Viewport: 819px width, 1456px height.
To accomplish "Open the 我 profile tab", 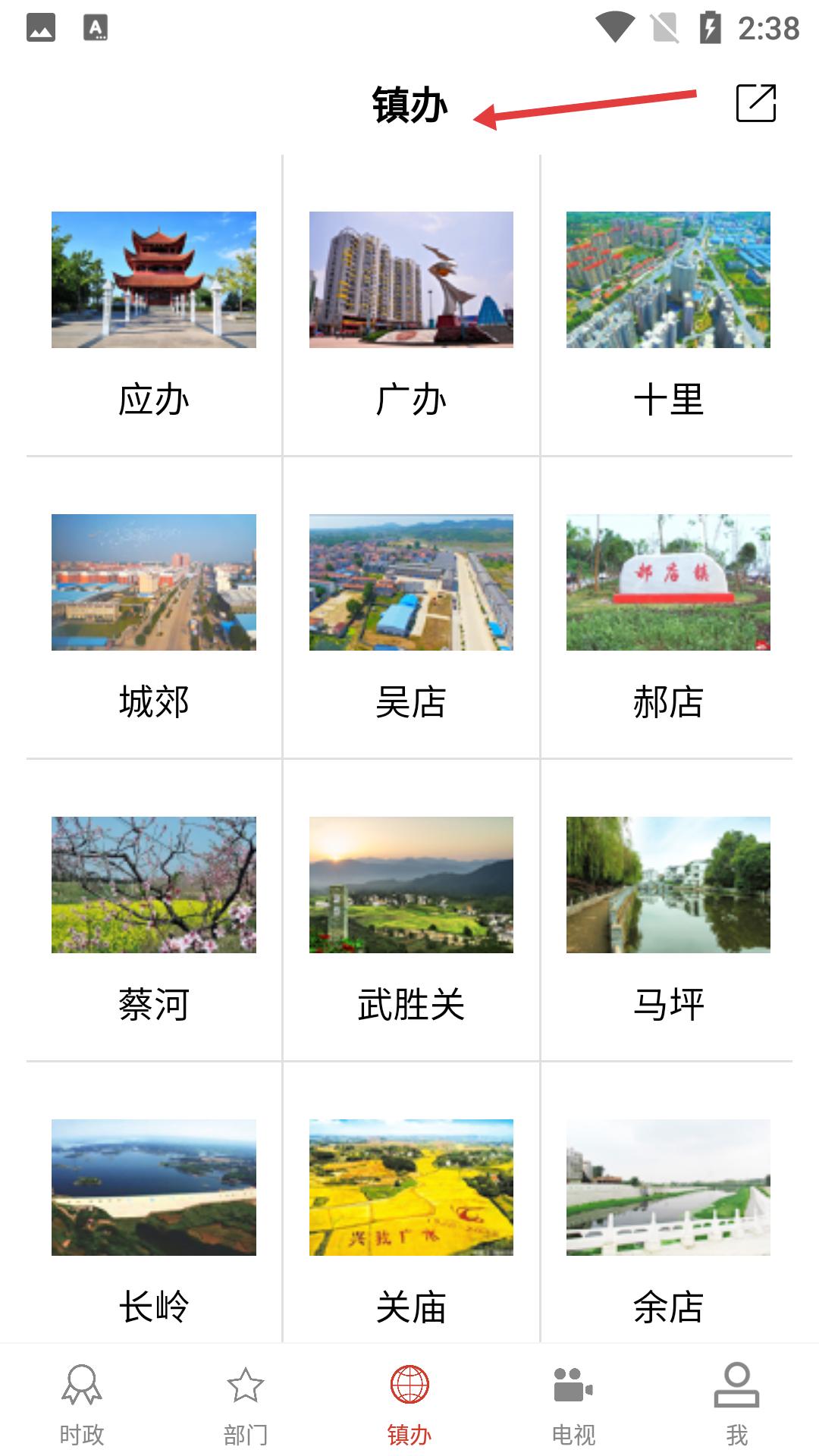I will [x=736, y=1403].
